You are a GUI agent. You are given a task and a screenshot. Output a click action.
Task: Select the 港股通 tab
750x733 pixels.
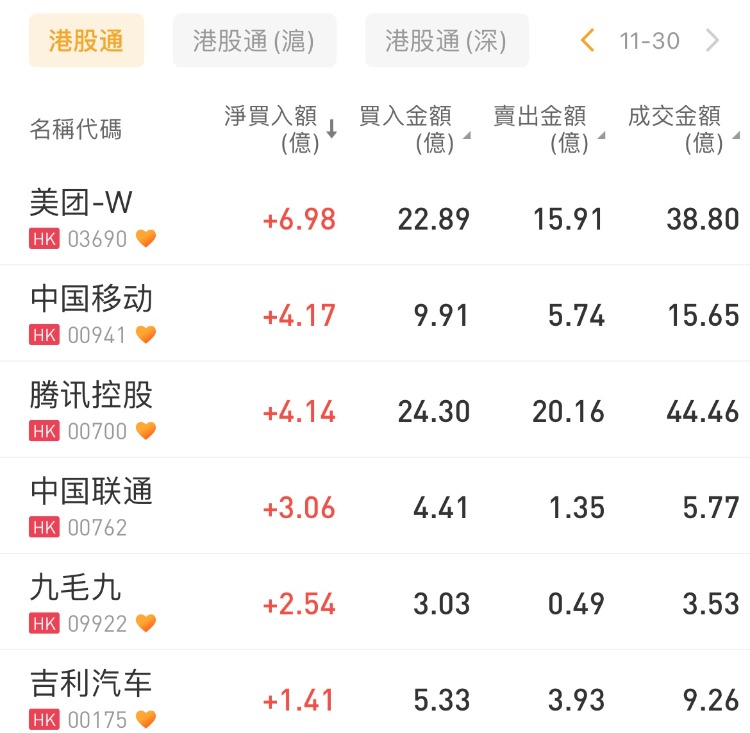click(86, 41)
